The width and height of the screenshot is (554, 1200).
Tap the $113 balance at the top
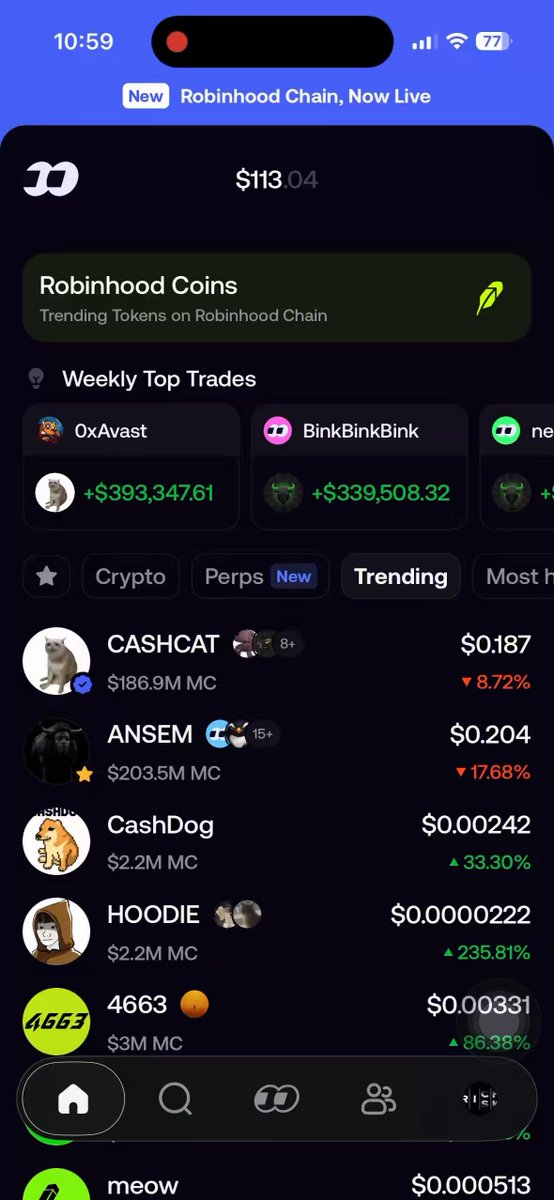[x=277, y=180]
